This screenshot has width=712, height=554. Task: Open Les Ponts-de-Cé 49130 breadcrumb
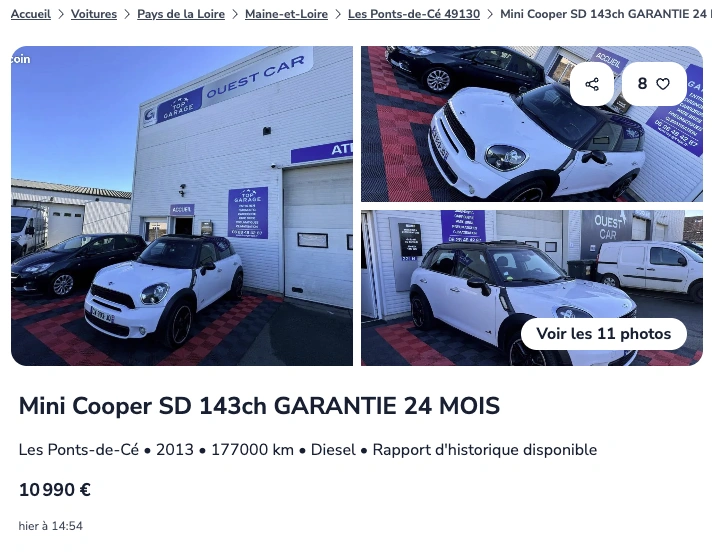[413, 14]
